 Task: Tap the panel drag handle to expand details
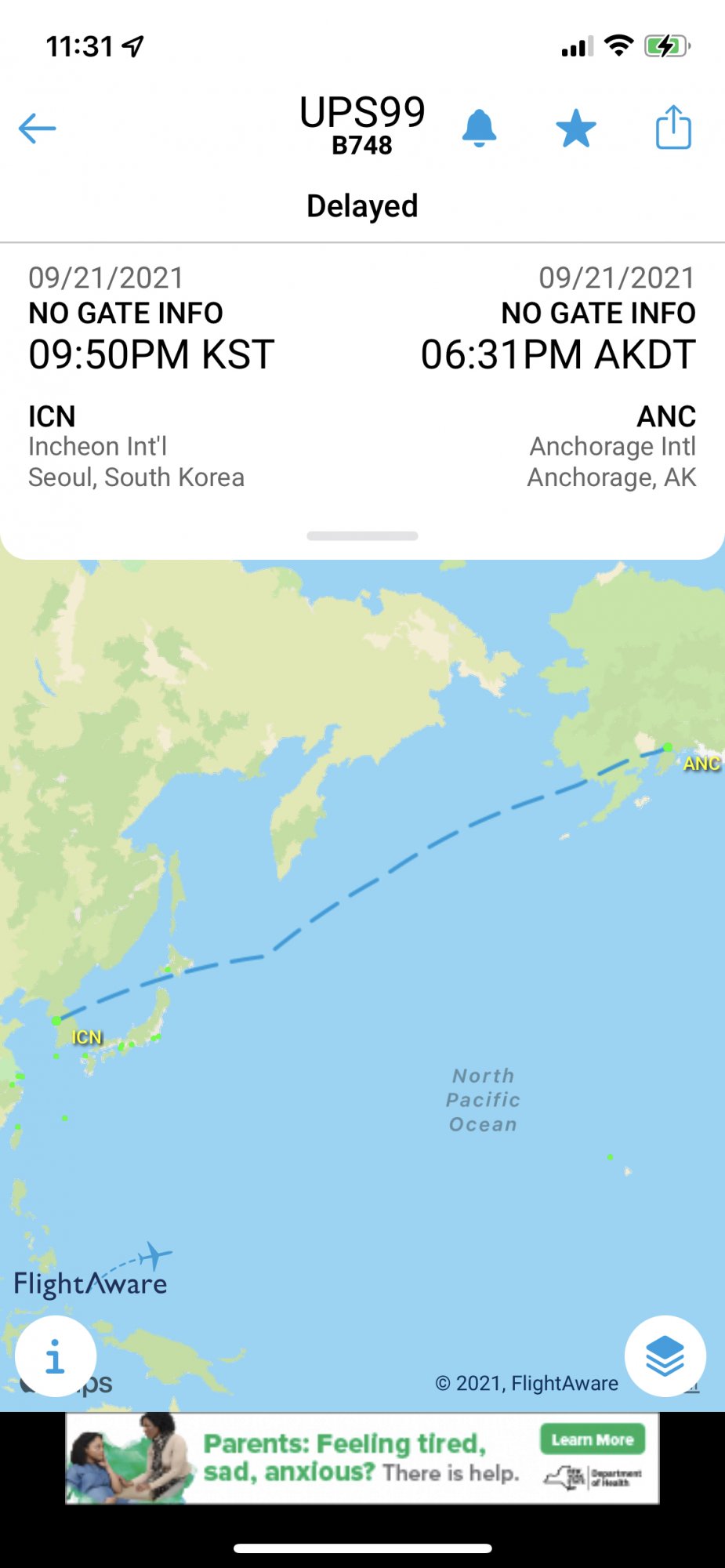click(x=362, y=535)
